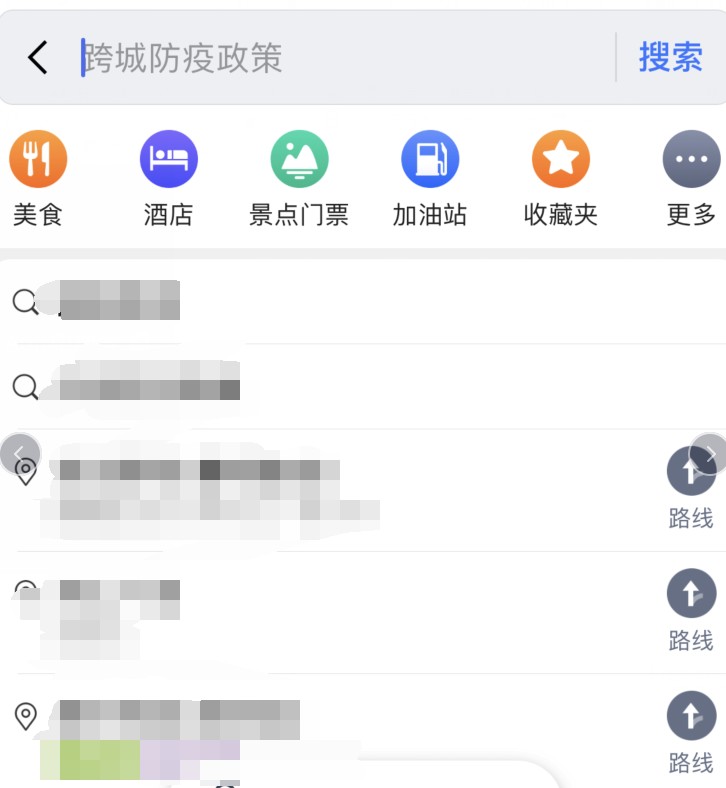
Task: Click the search input field at the top
Action: point(300,57)
